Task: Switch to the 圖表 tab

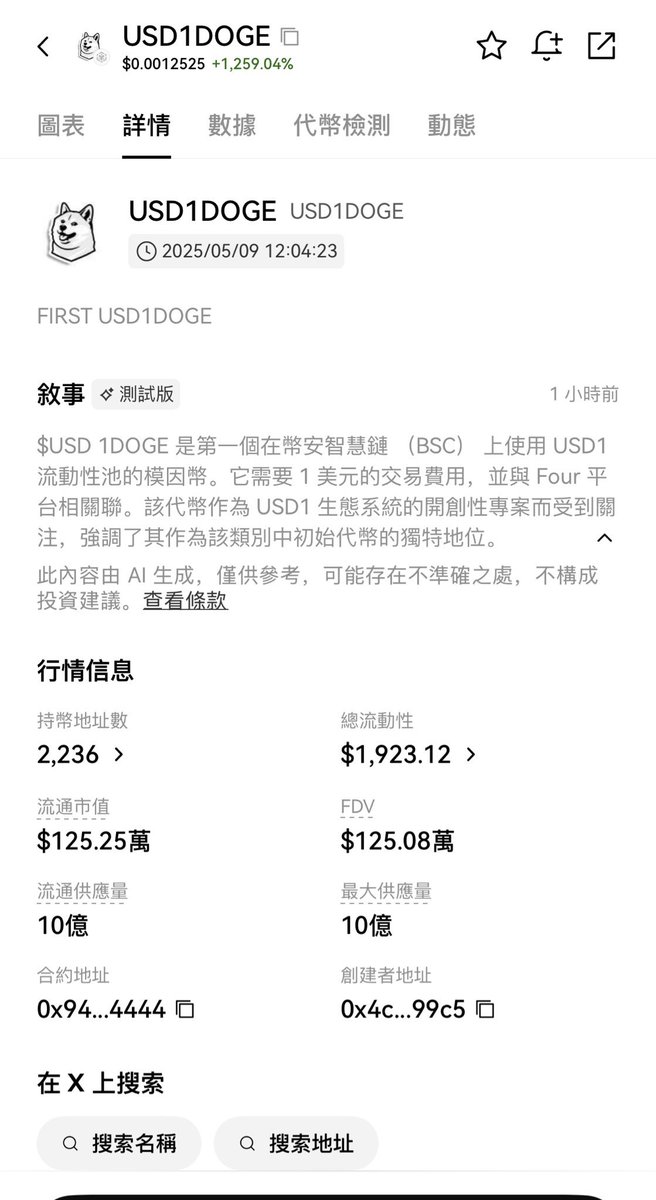Action: click(61, 125)
